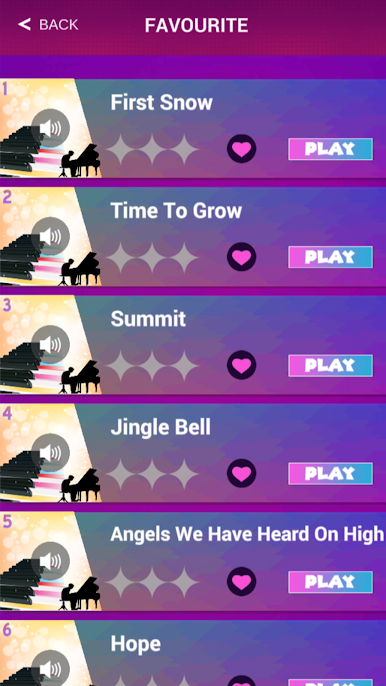Preview audio for Jingle Bell
This screenshot has height=686, width=386.
(50, 453)
